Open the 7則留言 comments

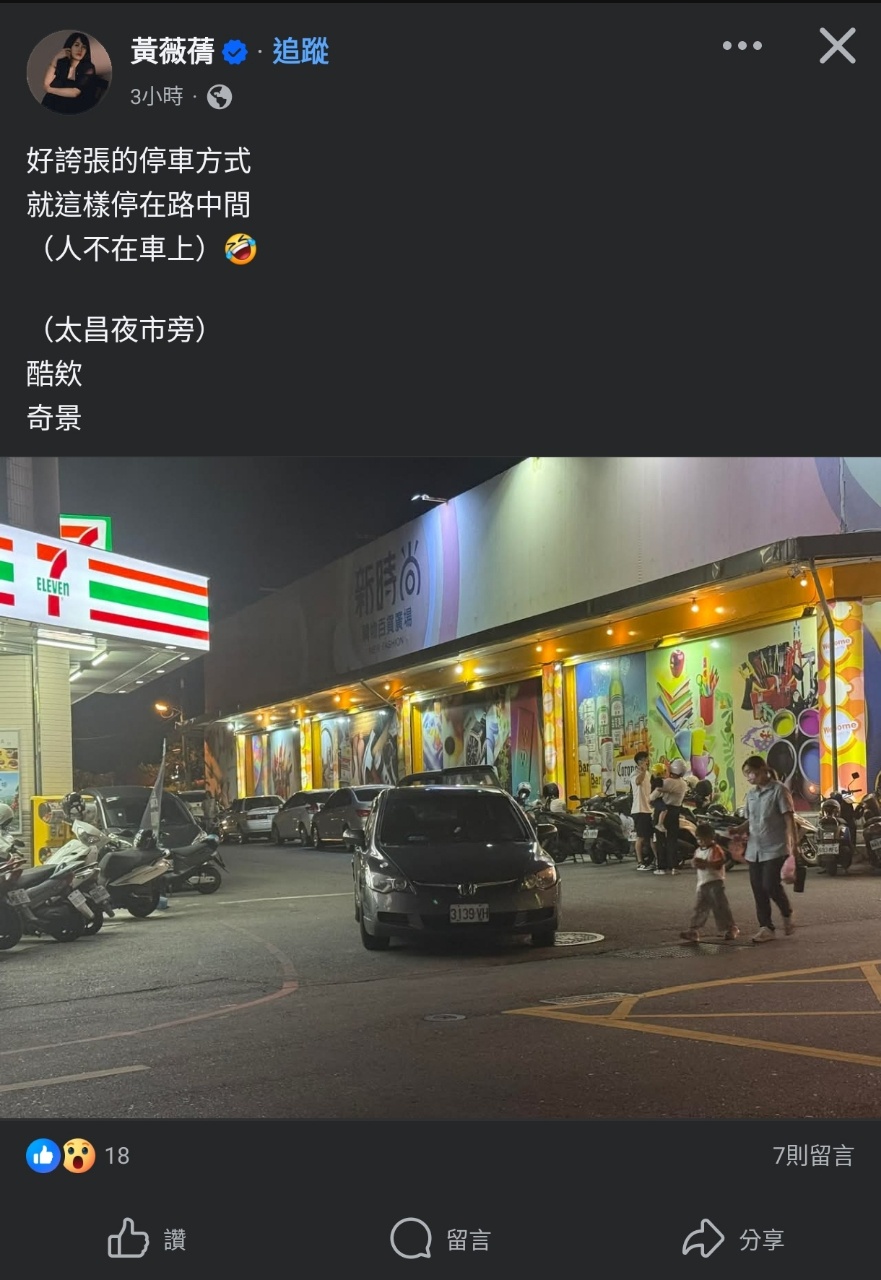[812, 1156]
